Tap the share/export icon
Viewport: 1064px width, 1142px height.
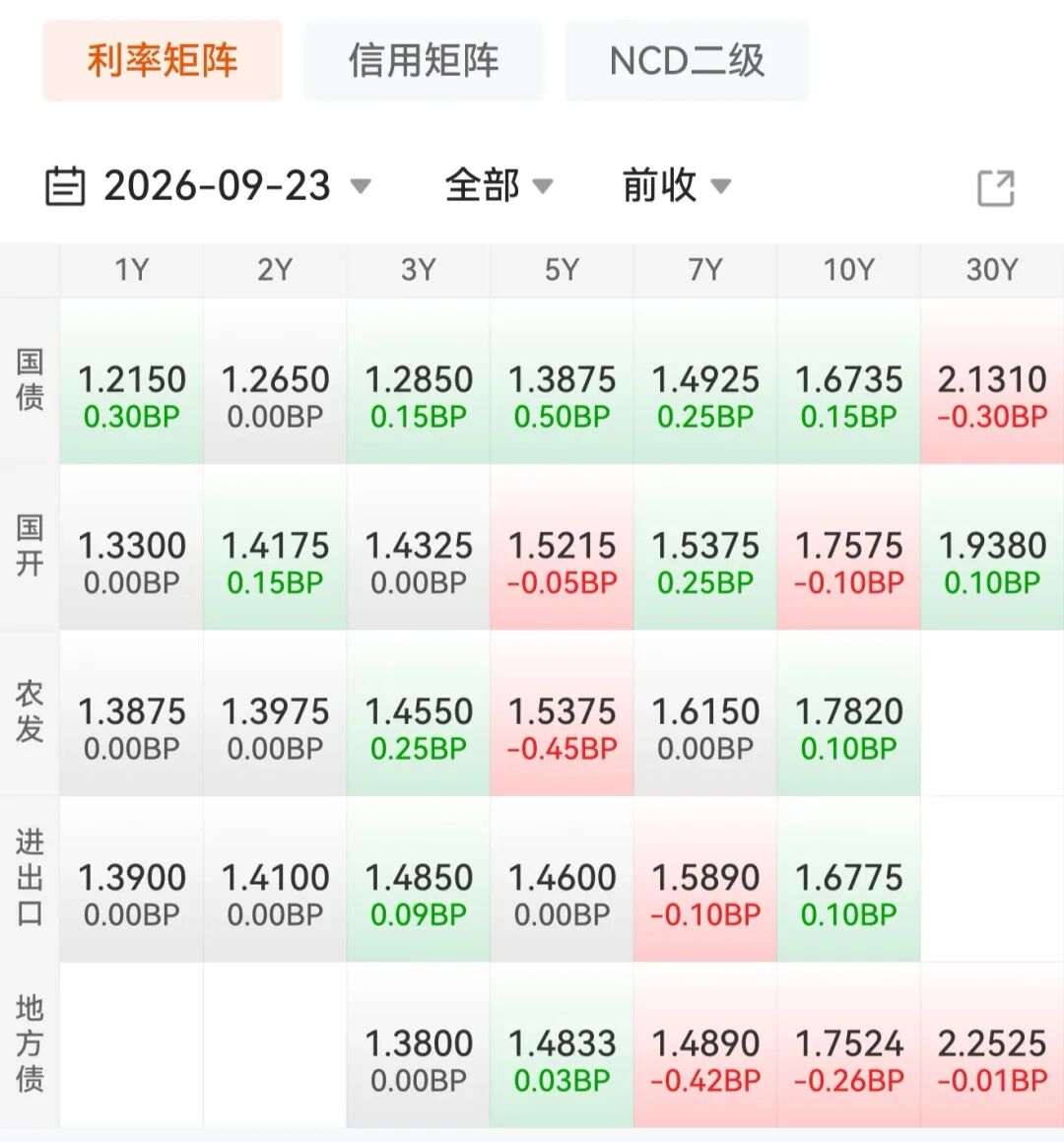(996, 188)
